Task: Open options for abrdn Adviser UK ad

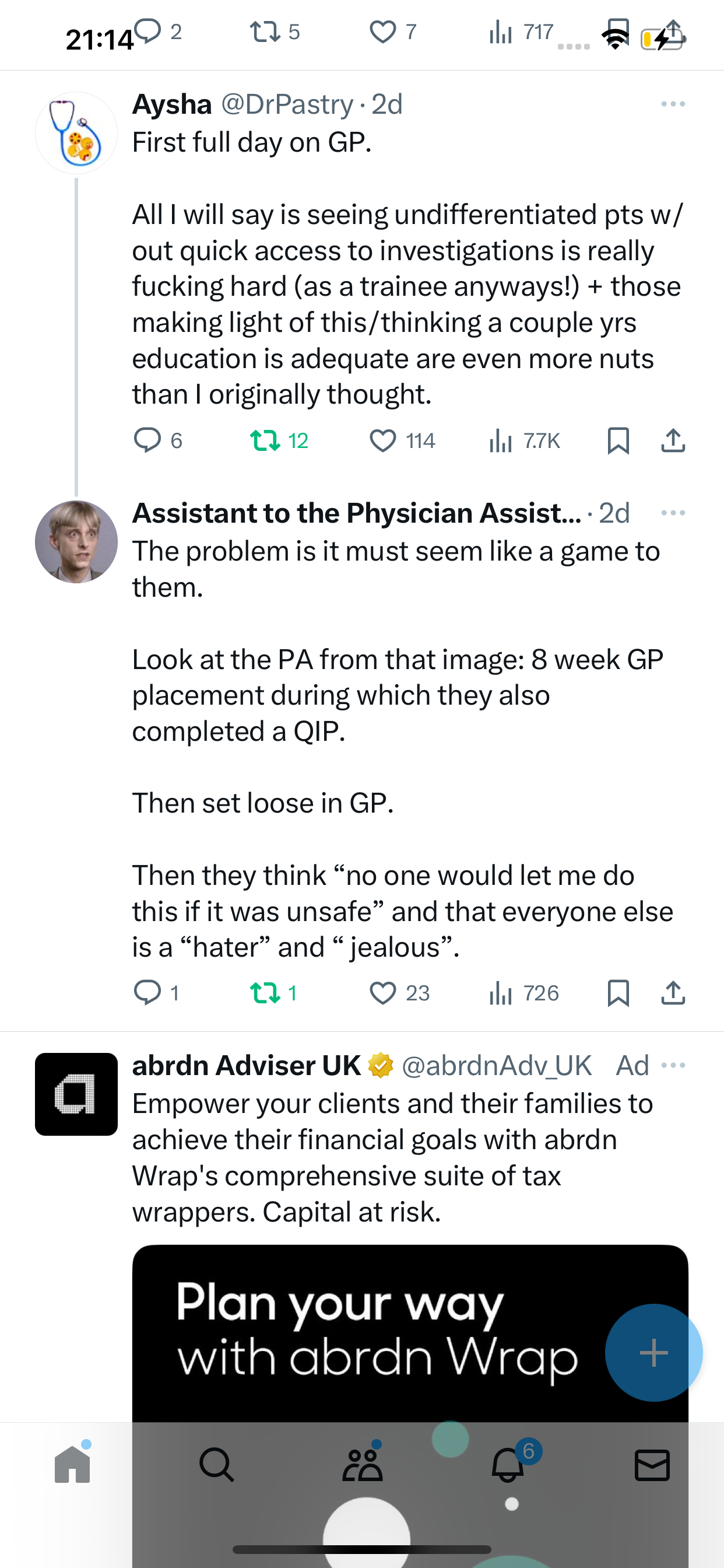Action: [x=673, y=1065]
